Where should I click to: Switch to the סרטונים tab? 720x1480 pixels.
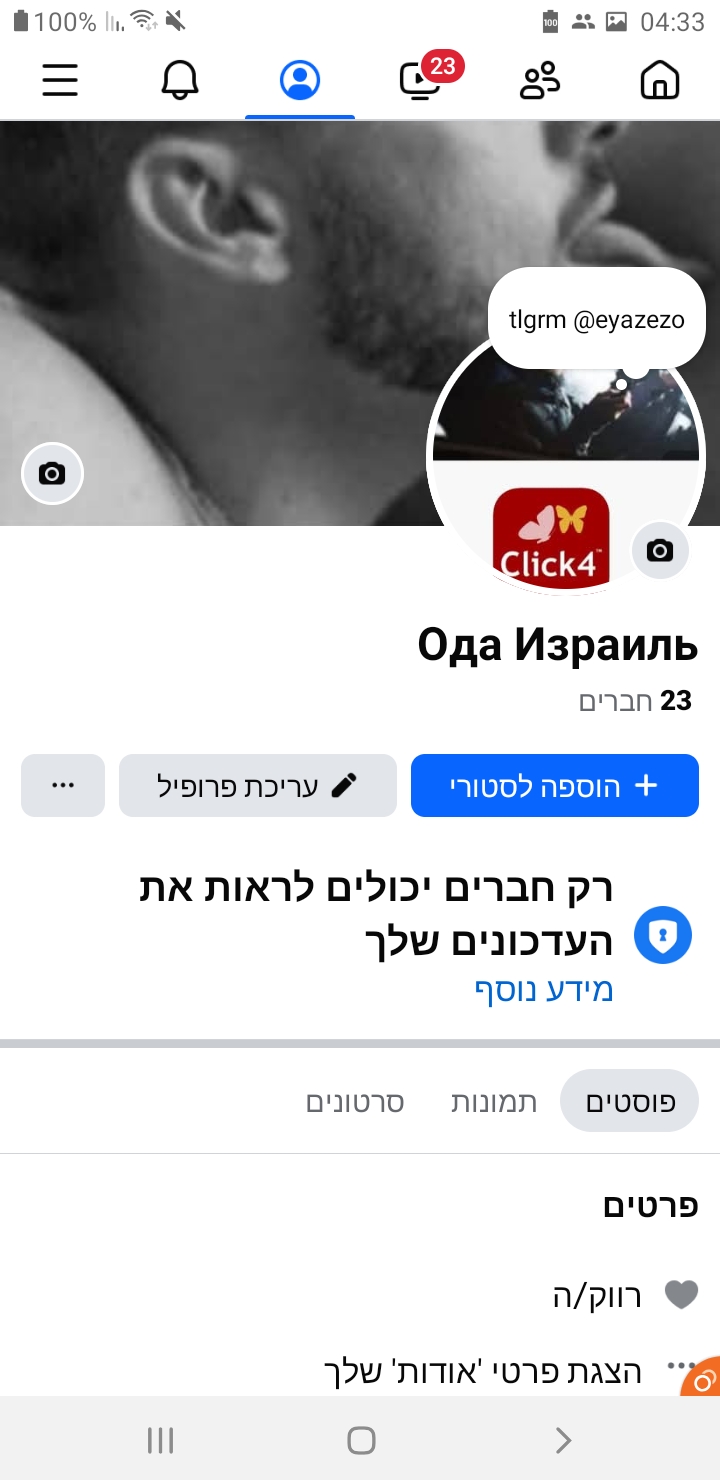pos(355,1102)
